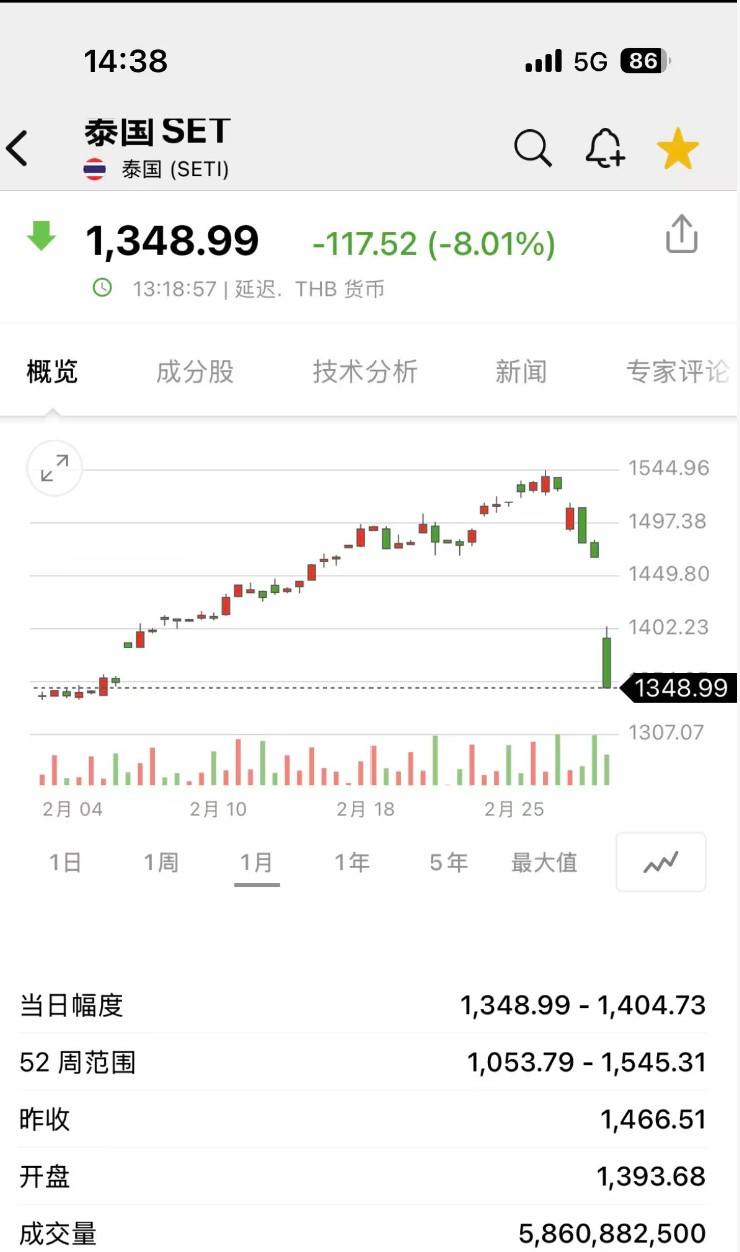Add a price alert with the bell
This screenshot has height=1252, width=740.
pyautogui.click(x=605, y=149)
